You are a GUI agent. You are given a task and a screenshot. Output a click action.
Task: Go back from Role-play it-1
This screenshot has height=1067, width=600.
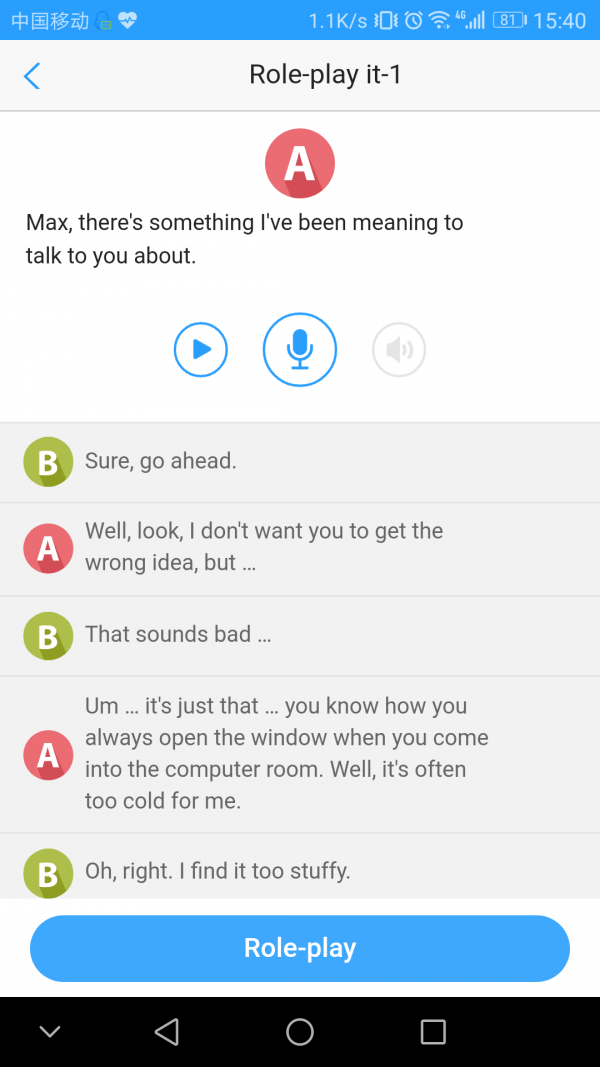coord(32,76)
